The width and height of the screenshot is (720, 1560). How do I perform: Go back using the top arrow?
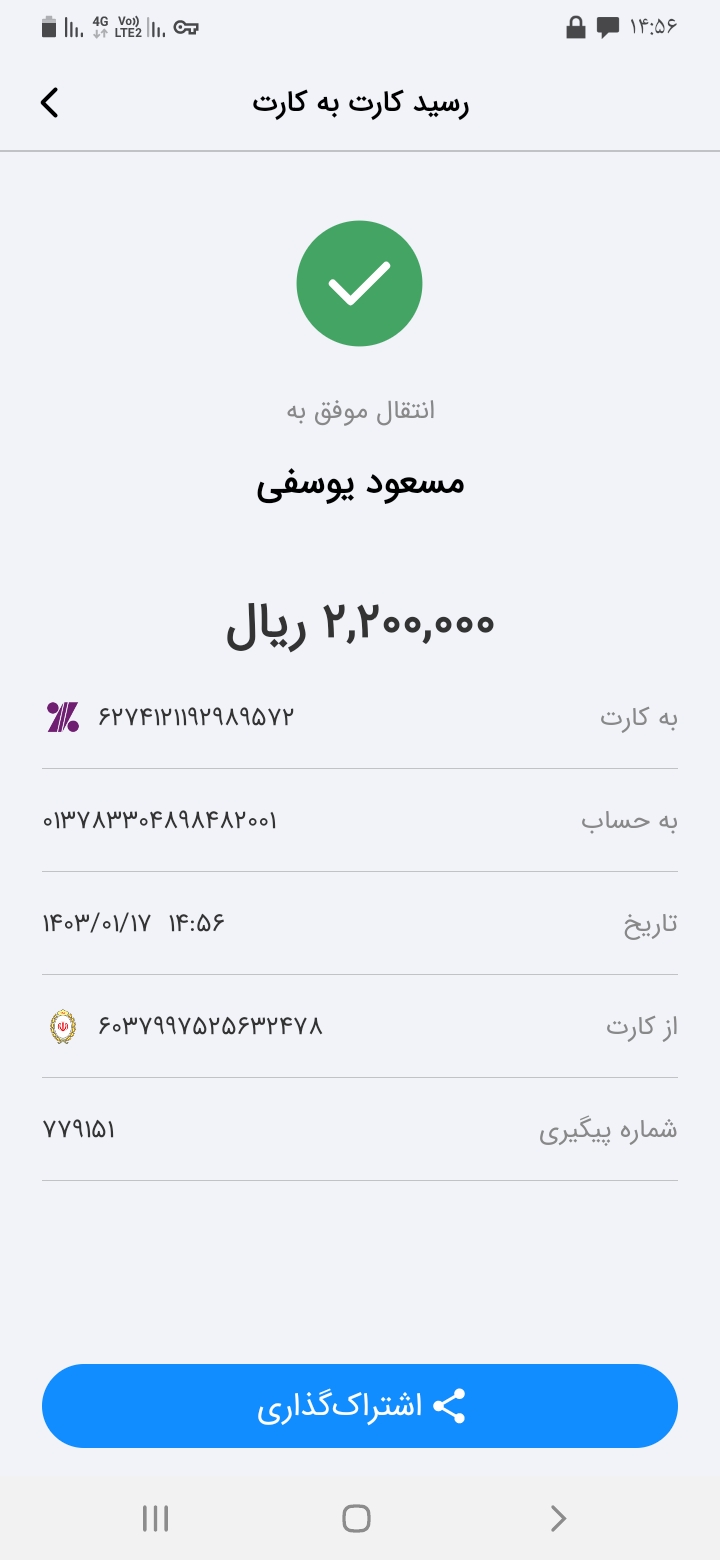[50, 103]
